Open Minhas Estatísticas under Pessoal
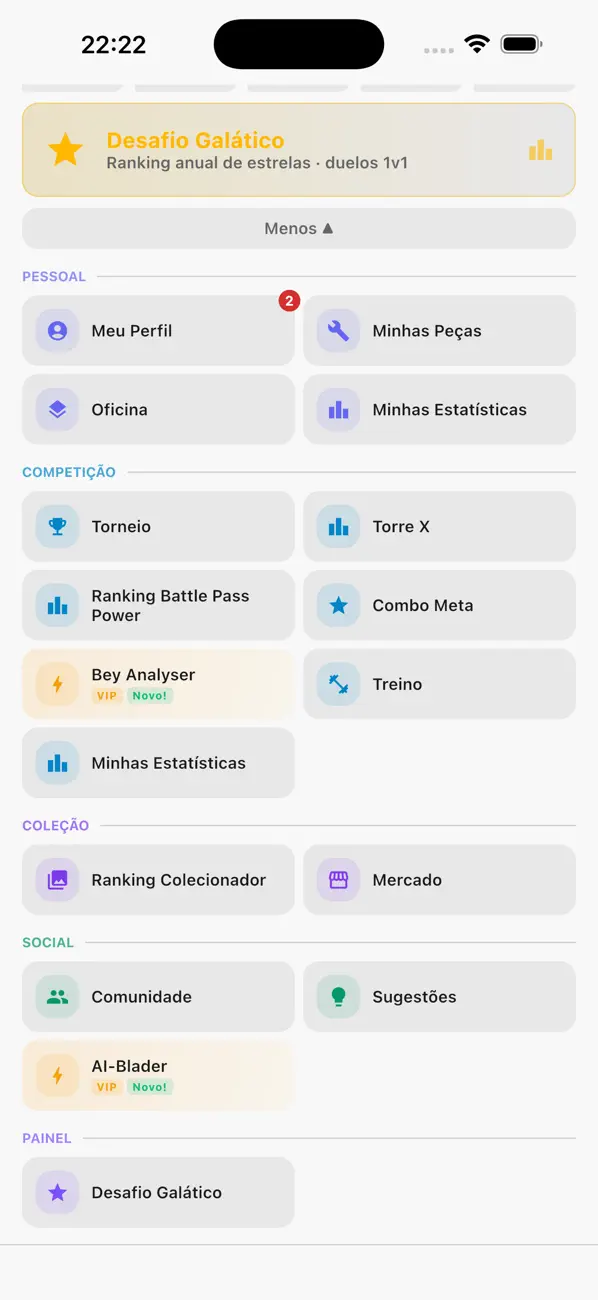The width and height of the screenshot is (598, 1300). (440, 409)
